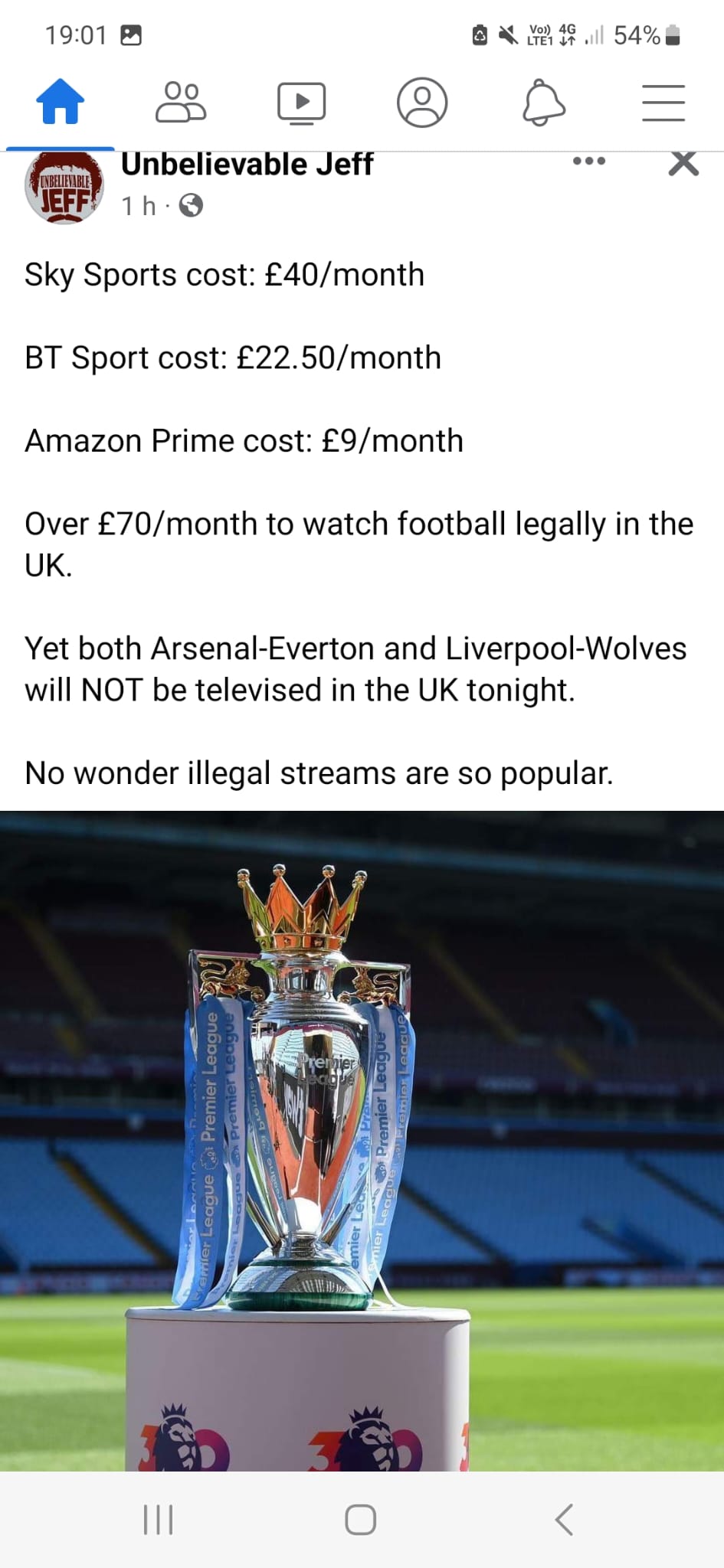Open the Profile tab
The width and height of the screenshot is (724, 1568).
coord(422,102)
